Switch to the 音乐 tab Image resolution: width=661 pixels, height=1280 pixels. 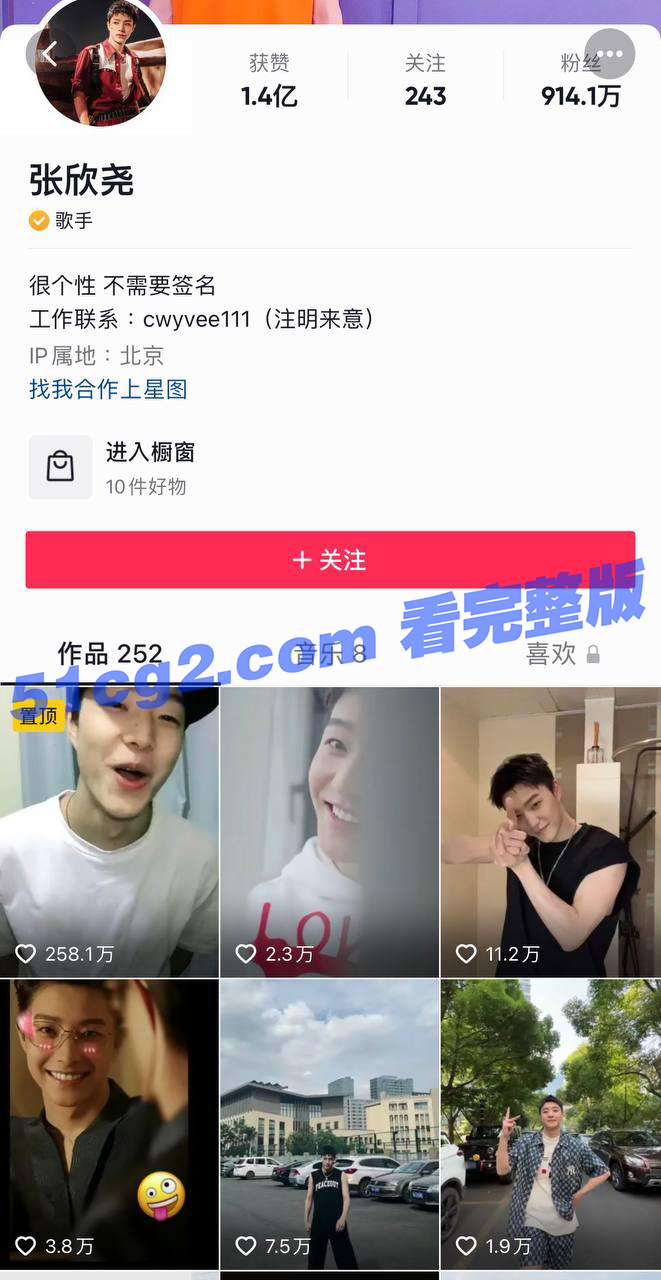coord(331,654)
